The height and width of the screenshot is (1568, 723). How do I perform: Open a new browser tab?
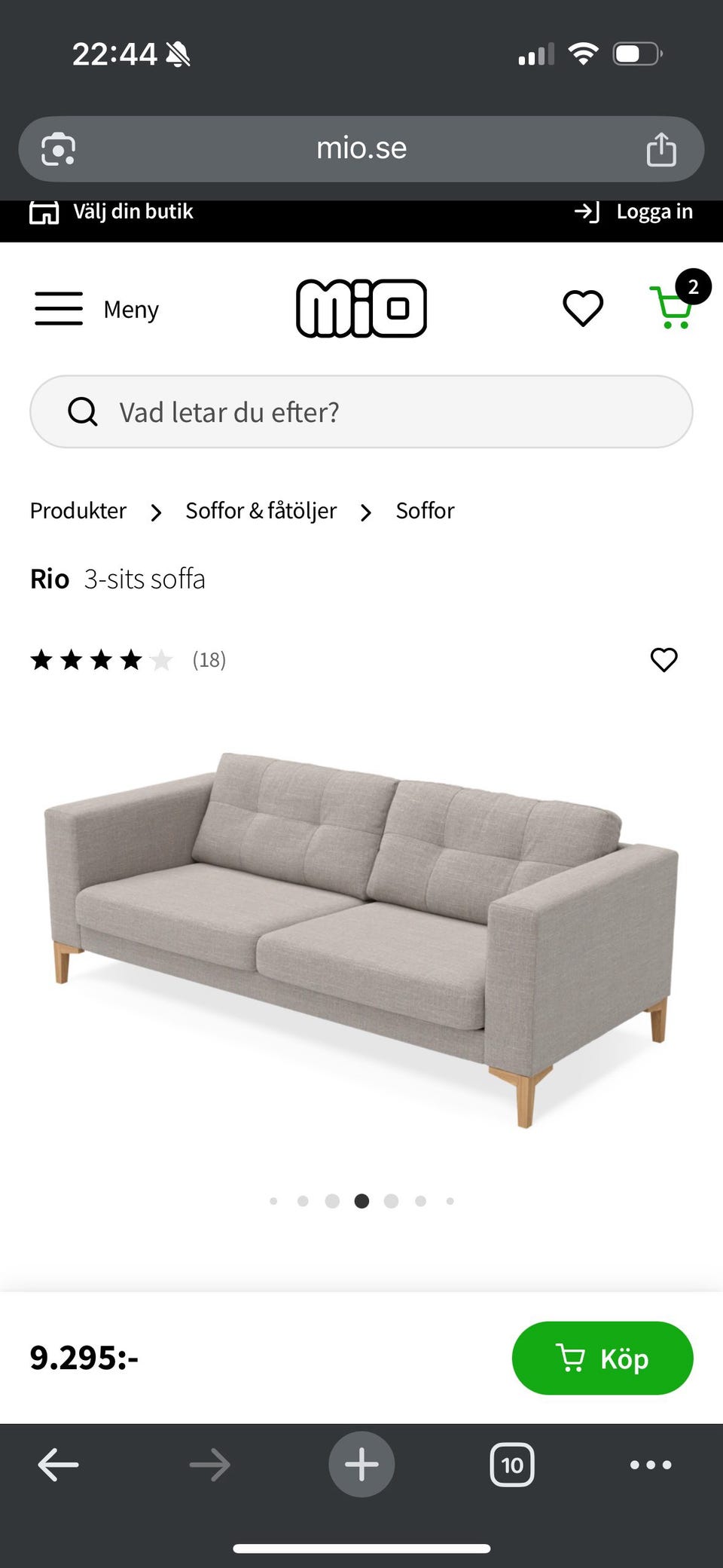361,1465
